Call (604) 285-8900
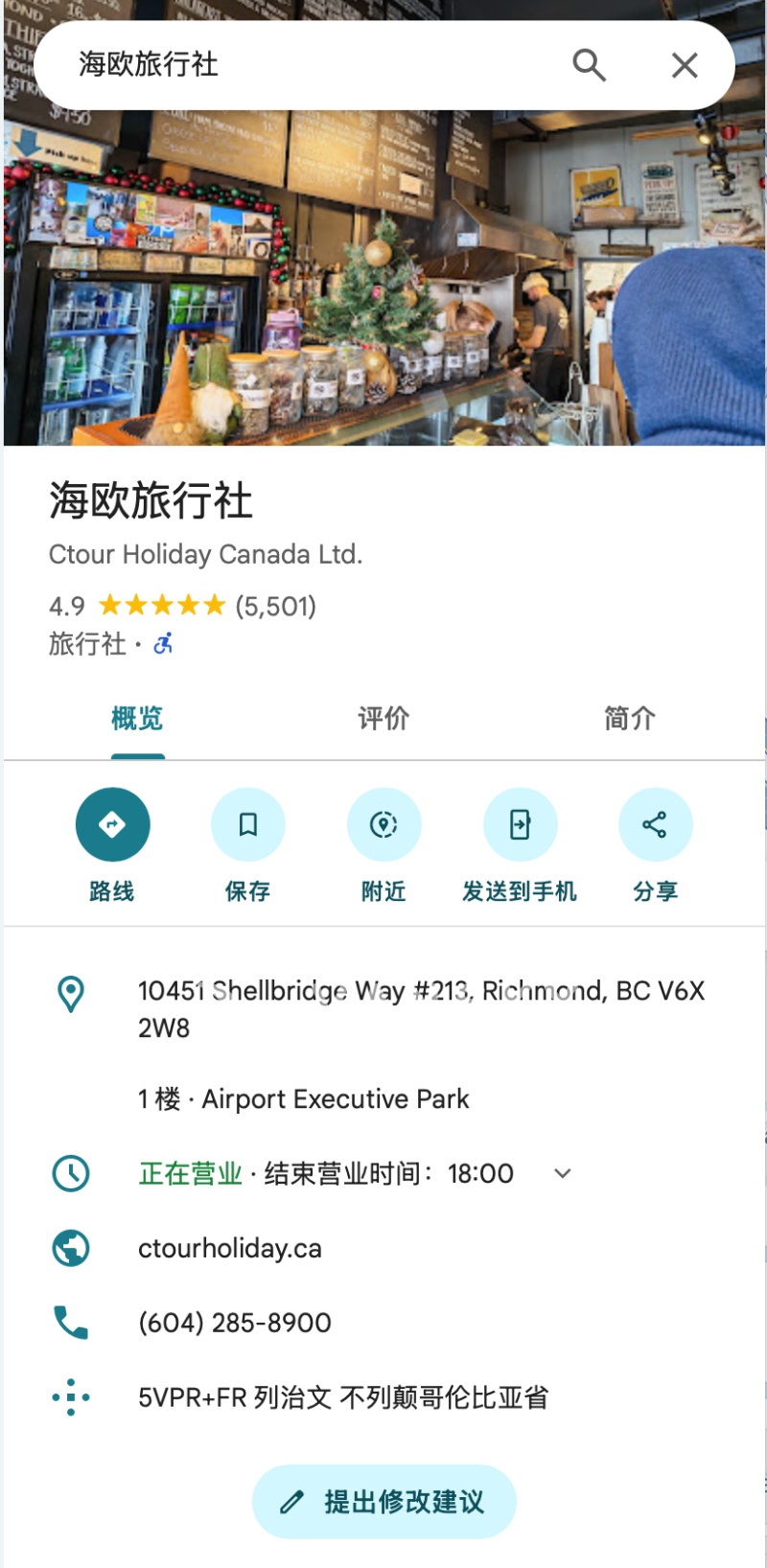 click(x=235, y=1323)
